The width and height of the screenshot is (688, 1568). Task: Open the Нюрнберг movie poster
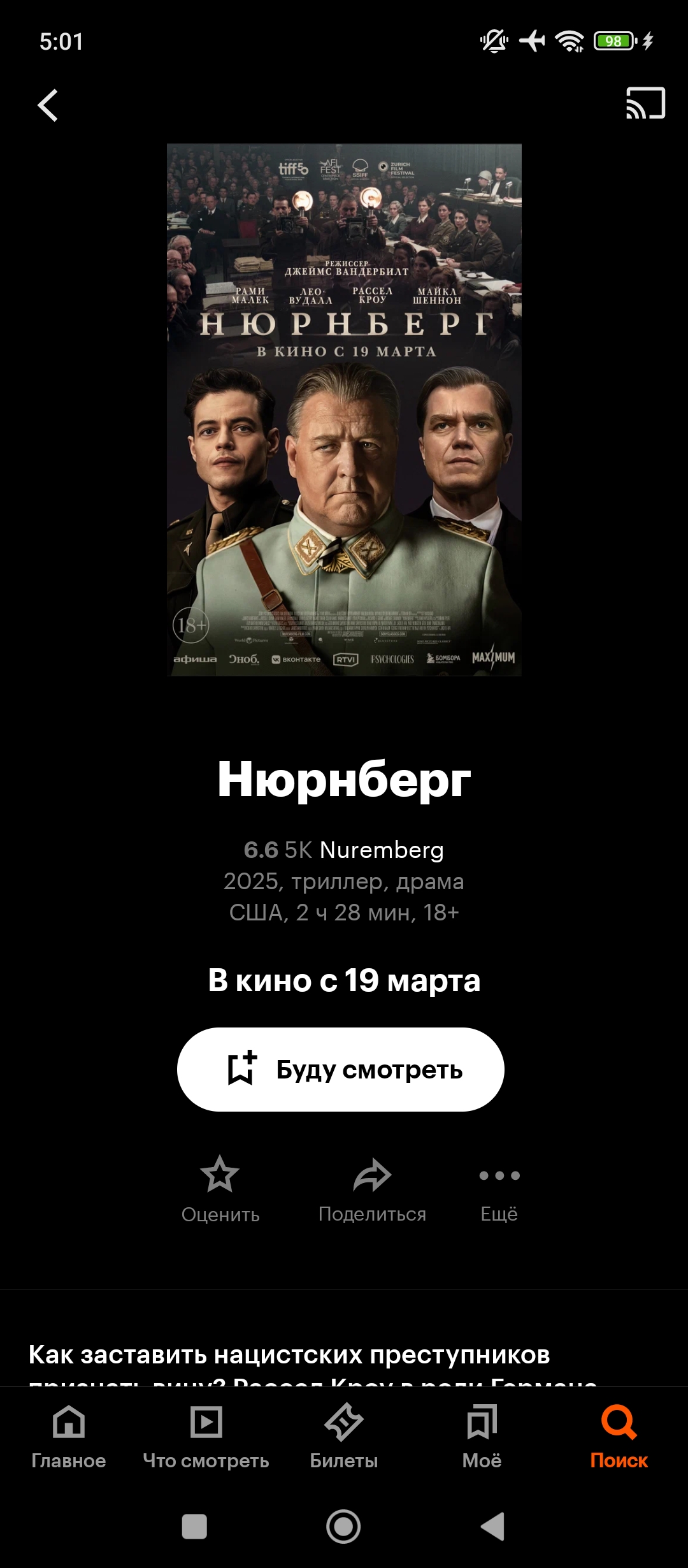tap(344, 409)
